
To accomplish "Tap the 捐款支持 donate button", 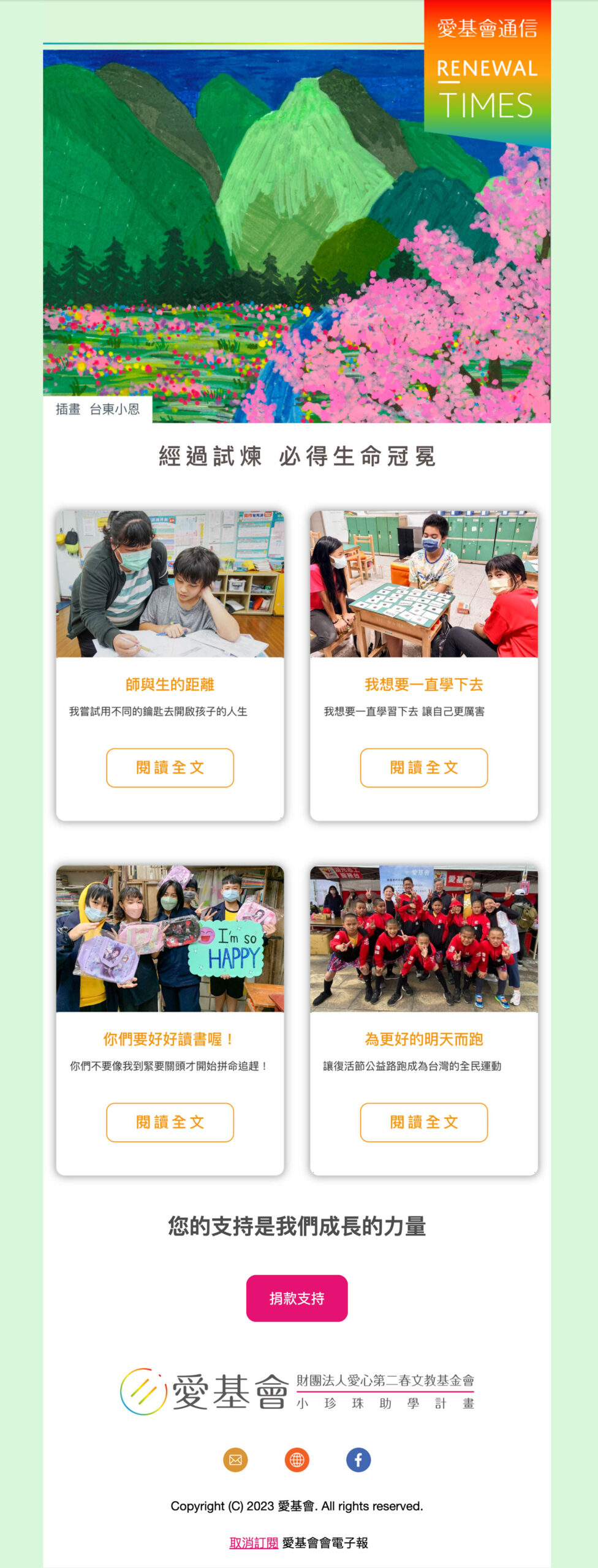I will (297, 1298).
